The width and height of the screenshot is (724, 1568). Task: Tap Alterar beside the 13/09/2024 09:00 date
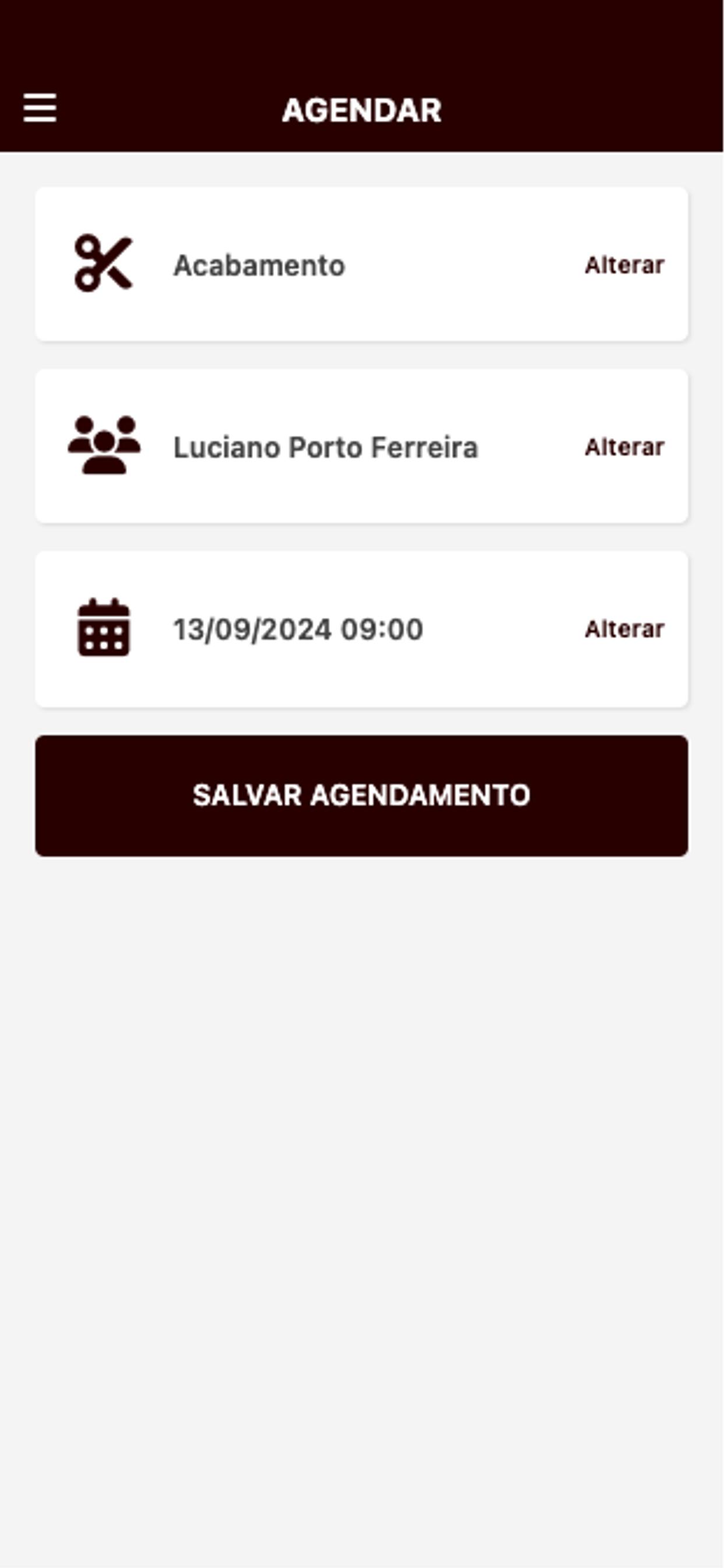click(624, 629)
